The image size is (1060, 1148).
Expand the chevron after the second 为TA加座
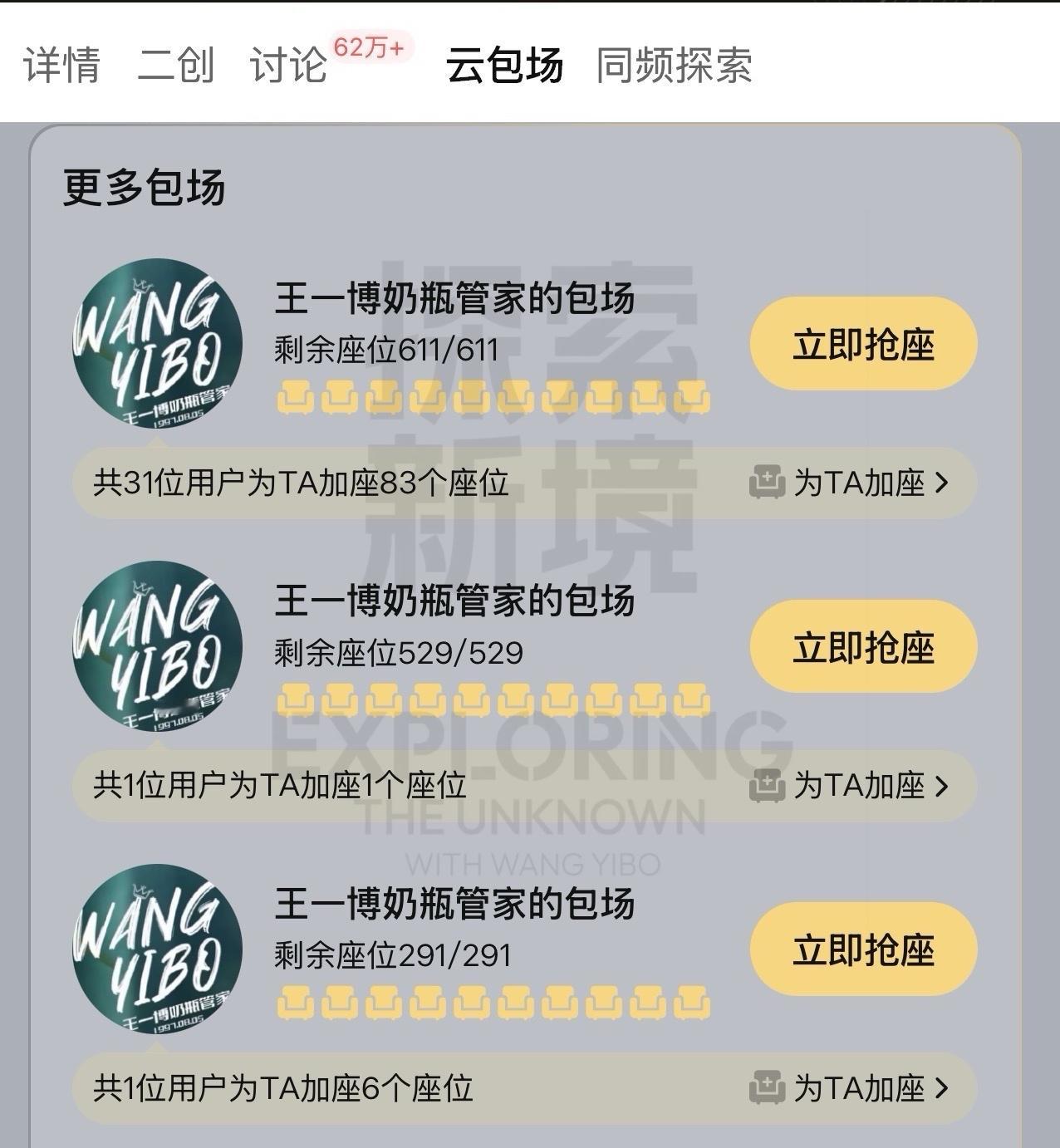click(x=944, y=784)
